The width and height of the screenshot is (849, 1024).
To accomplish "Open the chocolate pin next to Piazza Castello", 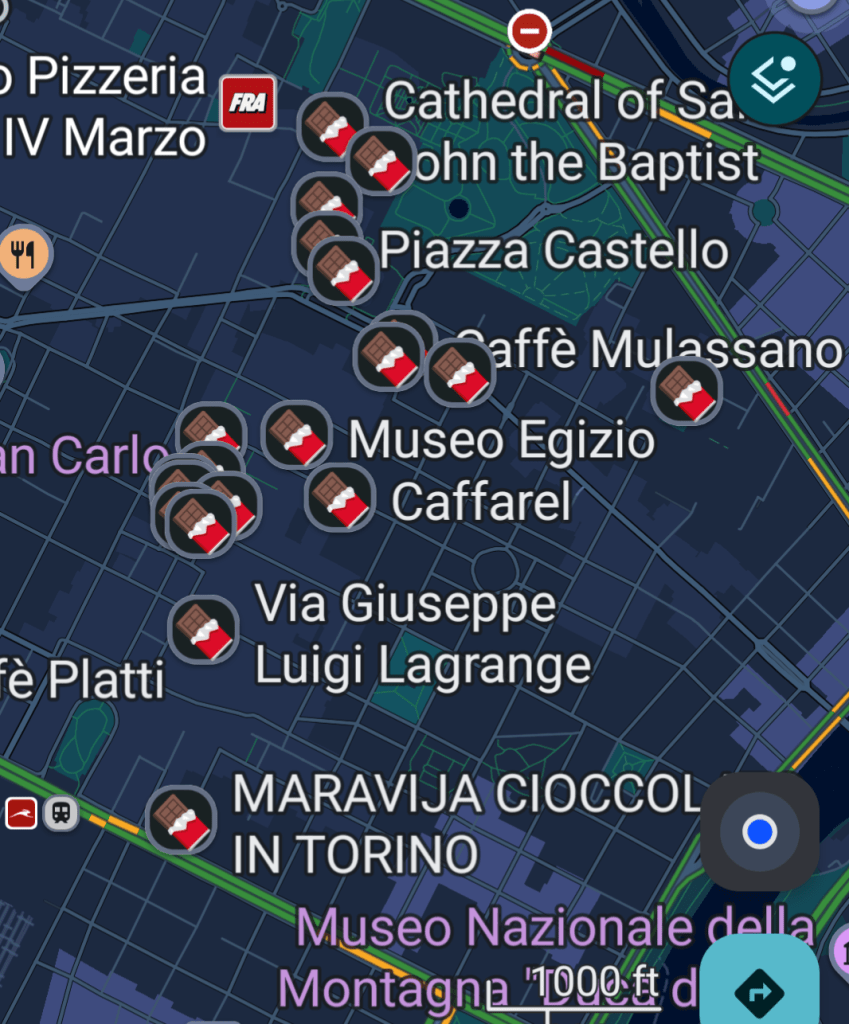I will [x=344, y=272].
